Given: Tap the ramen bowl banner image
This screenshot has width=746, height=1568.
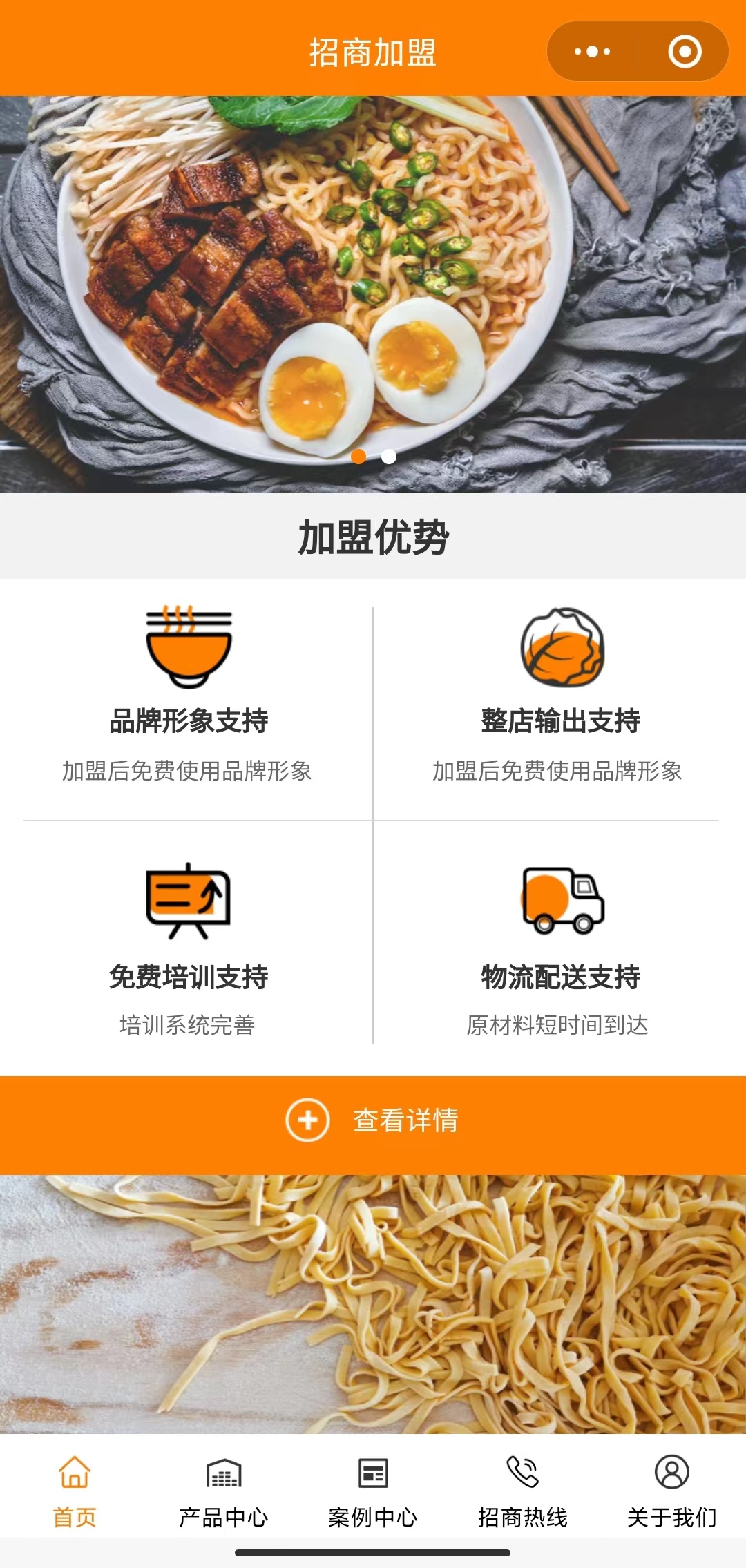Looking at the screenshot, I should coord(373,276).
